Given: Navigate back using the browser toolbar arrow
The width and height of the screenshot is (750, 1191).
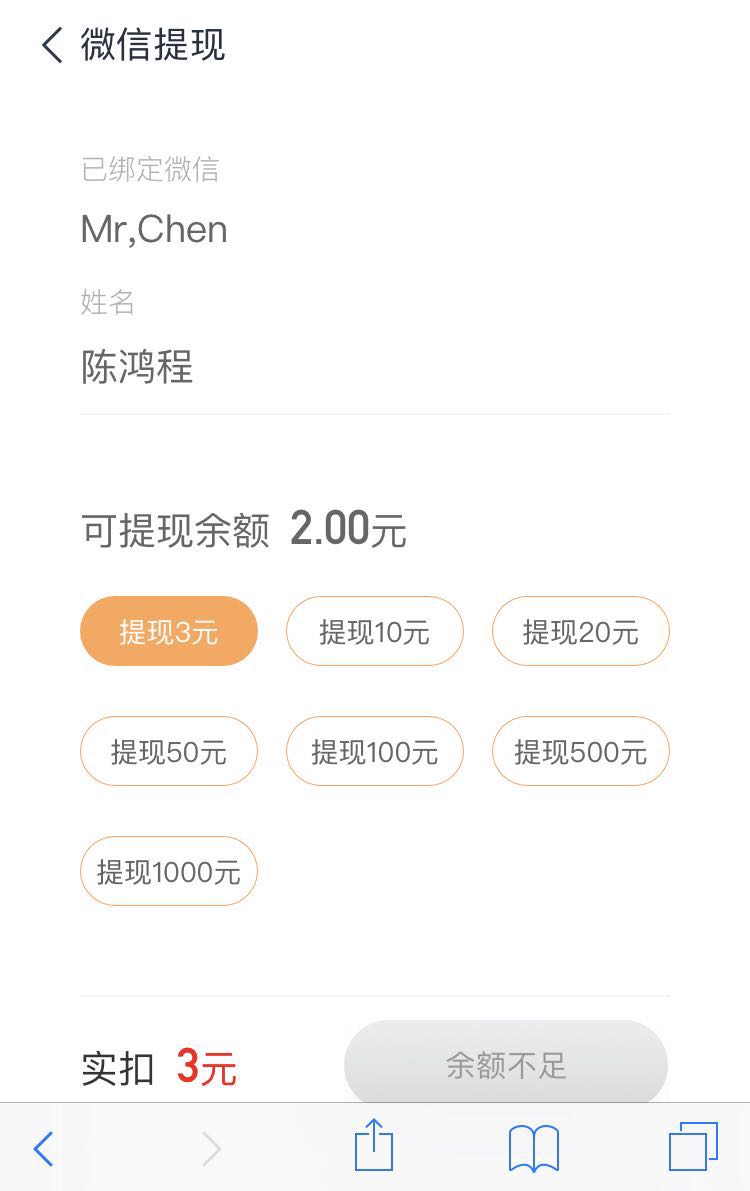Looking at the screenshot, I should tap(43, 1149).
